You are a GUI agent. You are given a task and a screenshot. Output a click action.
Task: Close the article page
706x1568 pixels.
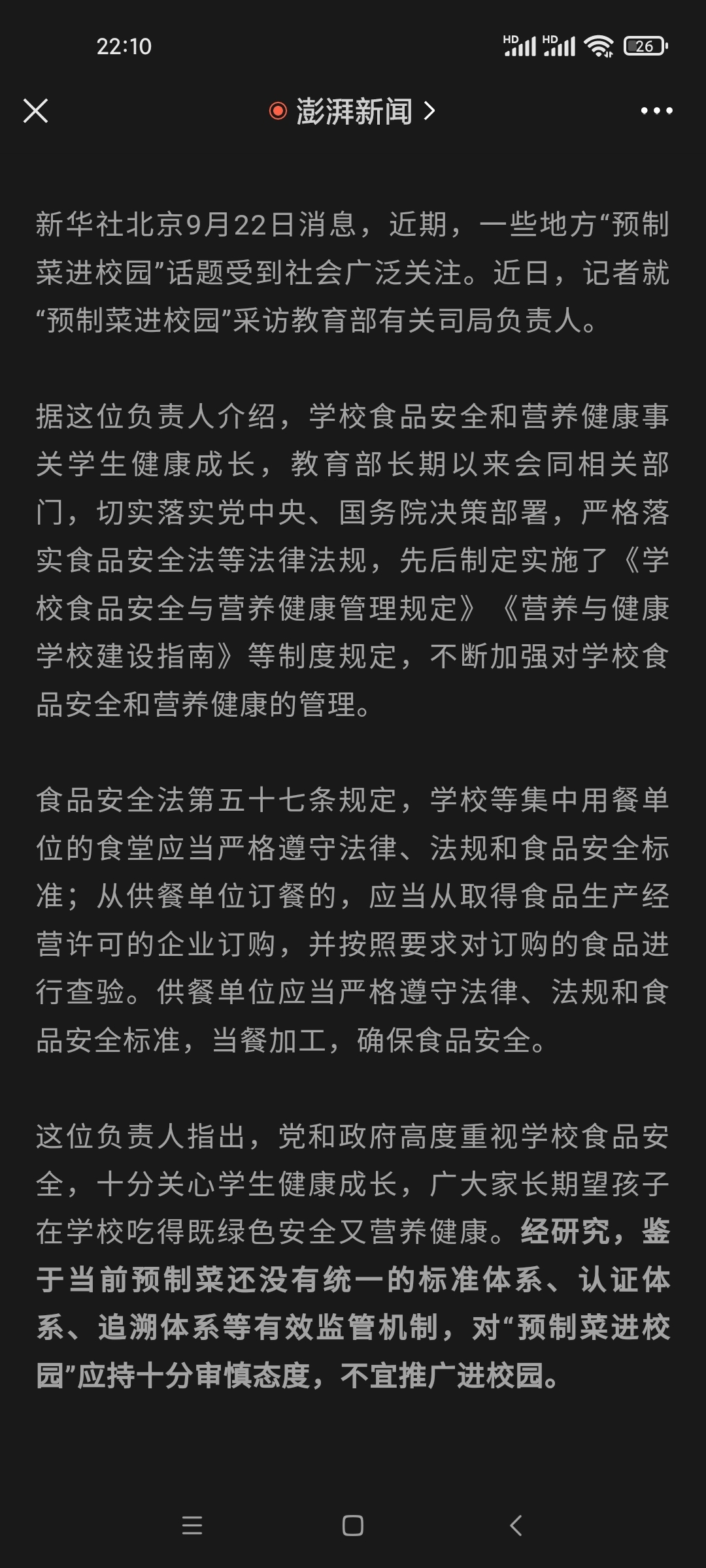point(35,111)
